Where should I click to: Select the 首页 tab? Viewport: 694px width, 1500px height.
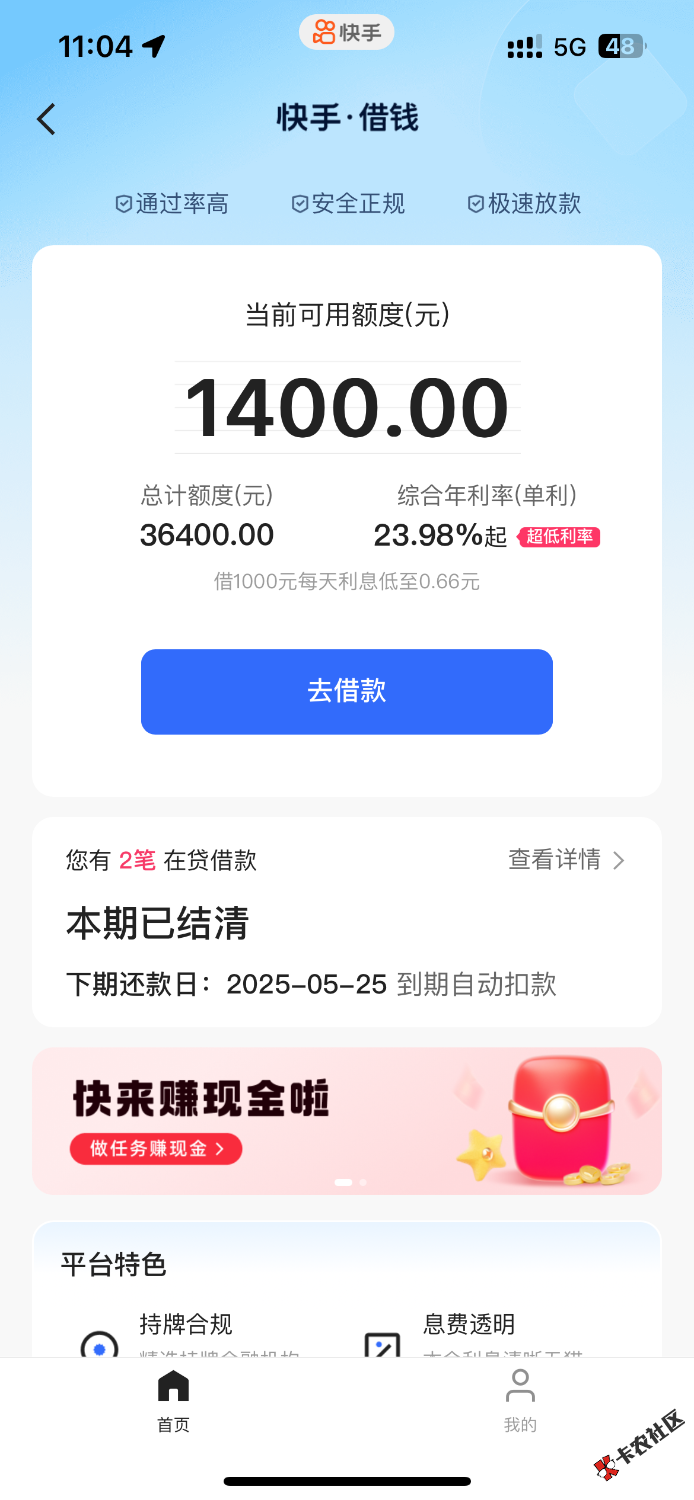coord(173,1401)
